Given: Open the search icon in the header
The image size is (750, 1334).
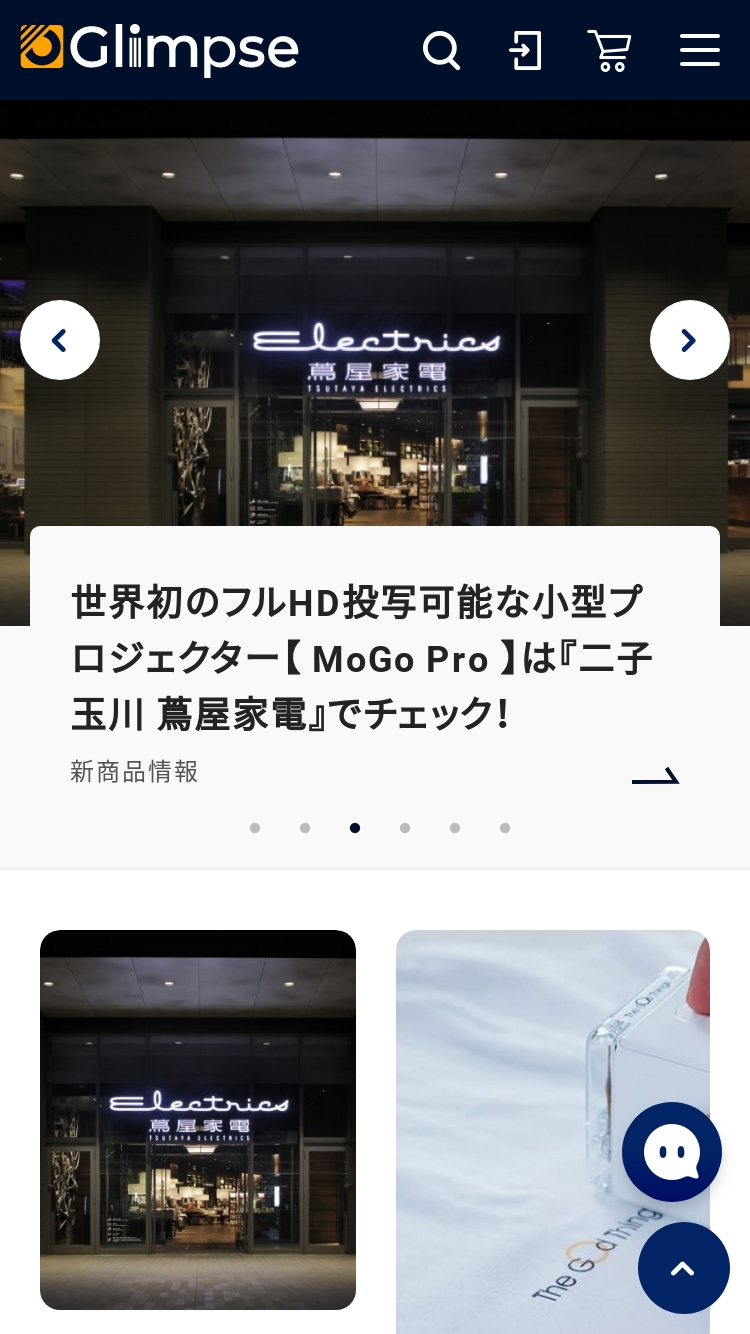Looking at the screenshot, I should [441, 50].
